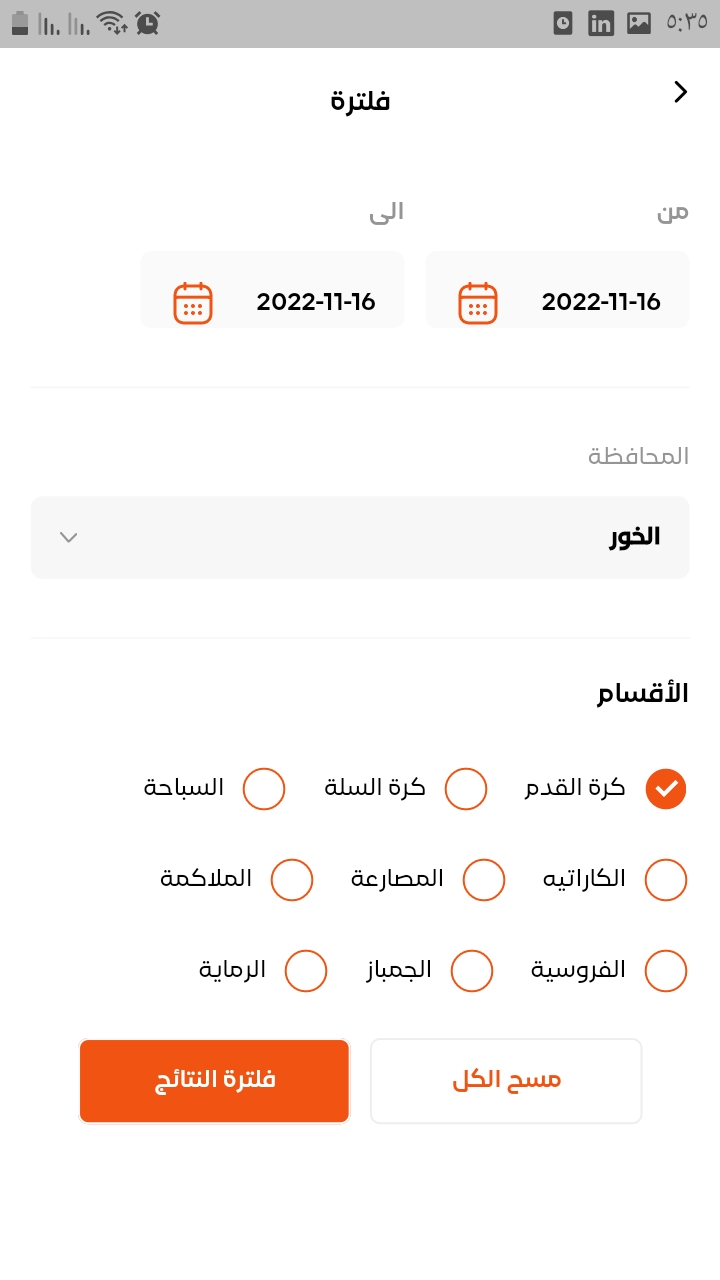Select the الملاكمة category
Viewport: 720px width, 1280px height.
click(x=292, y=880)
